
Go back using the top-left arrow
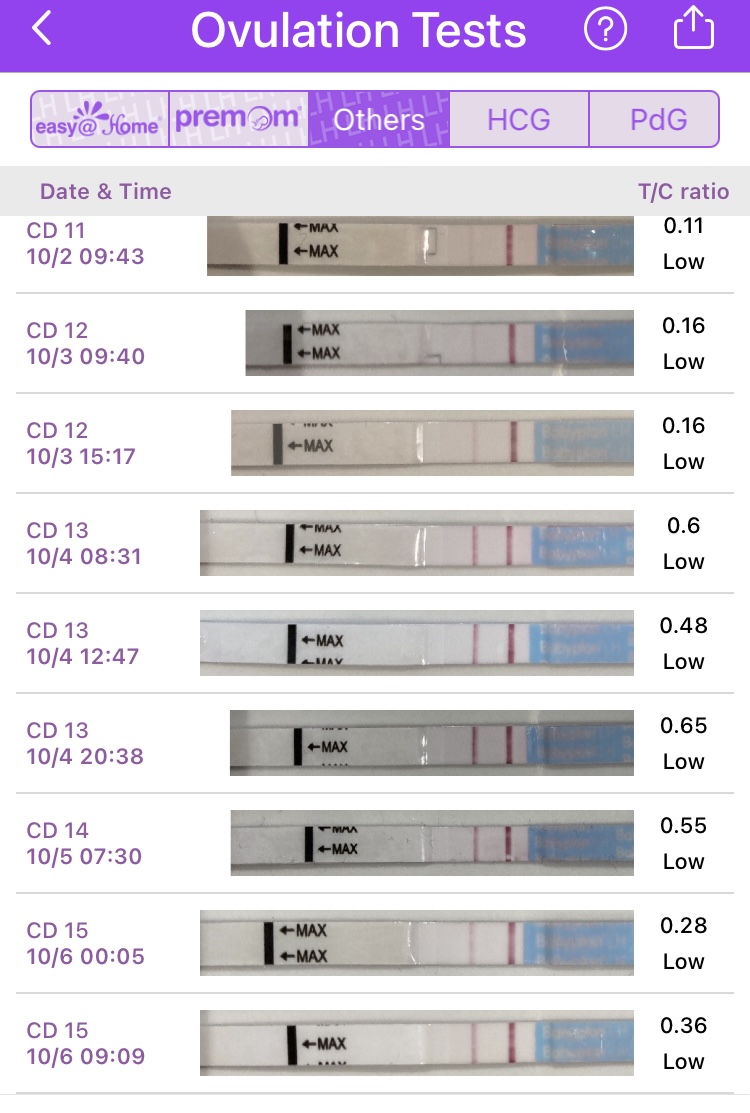(x=41, y=30)
